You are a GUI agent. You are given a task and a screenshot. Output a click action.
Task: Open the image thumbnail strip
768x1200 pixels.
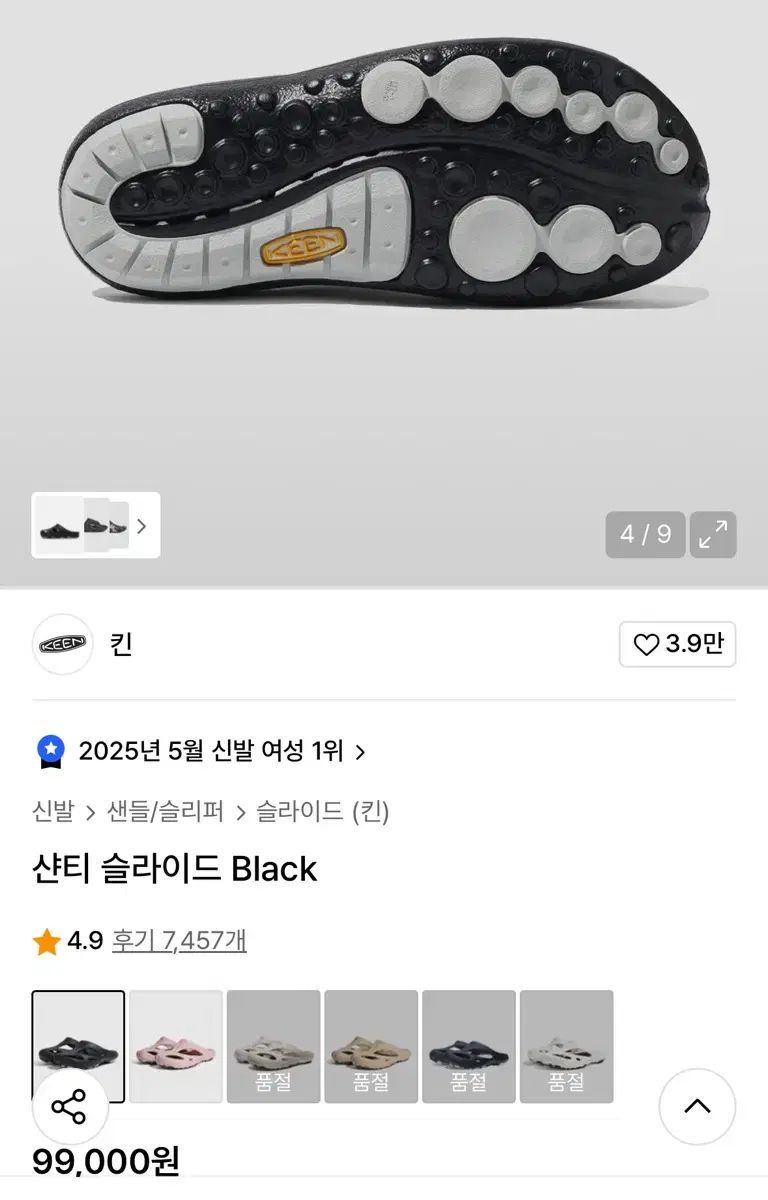point(96,525)
